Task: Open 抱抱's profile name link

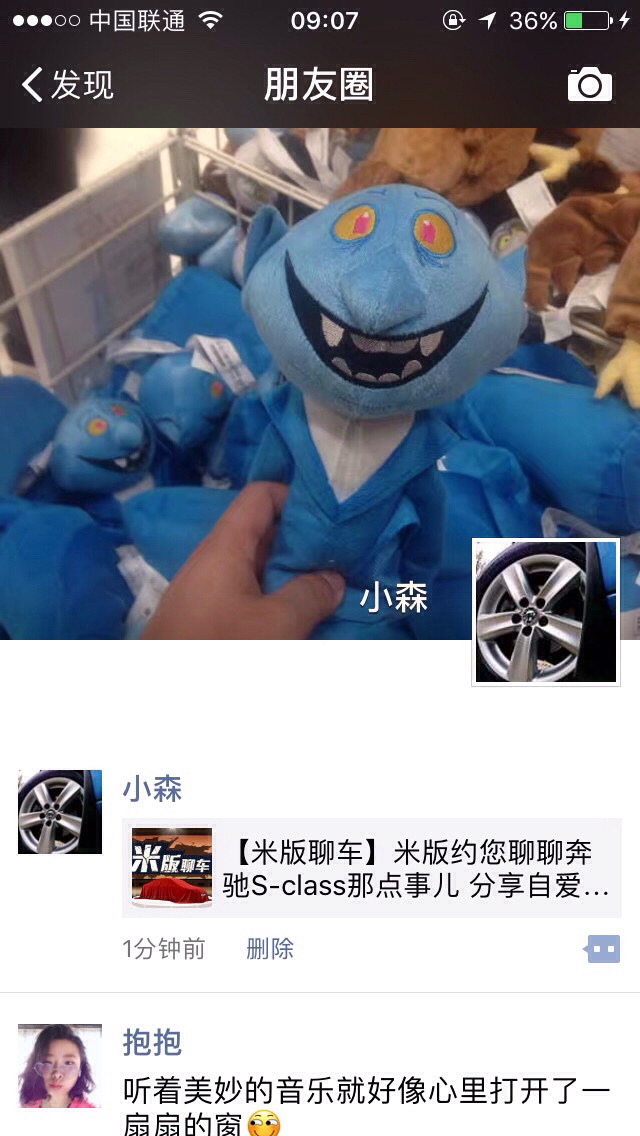Action: coord(152,1042)
